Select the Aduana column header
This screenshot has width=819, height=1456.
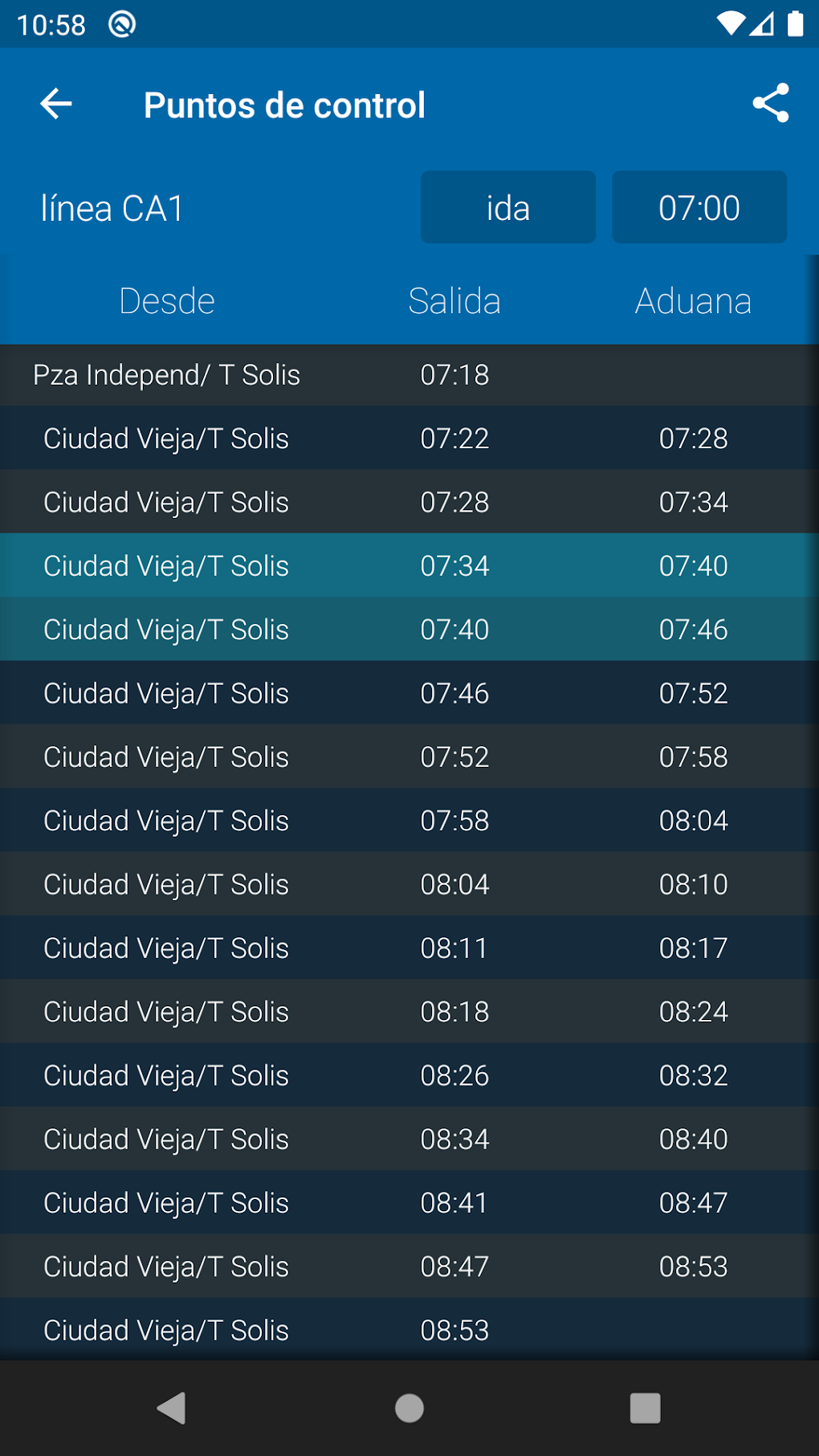[x=692, y=301]
